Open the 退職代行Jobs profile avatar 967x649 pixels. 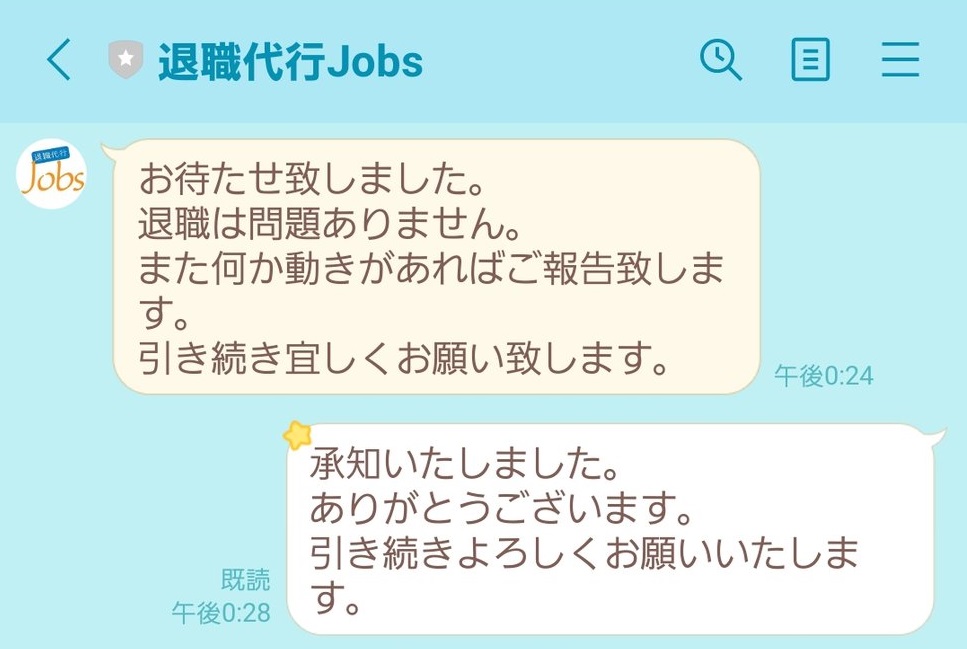(x=52, y=174)
